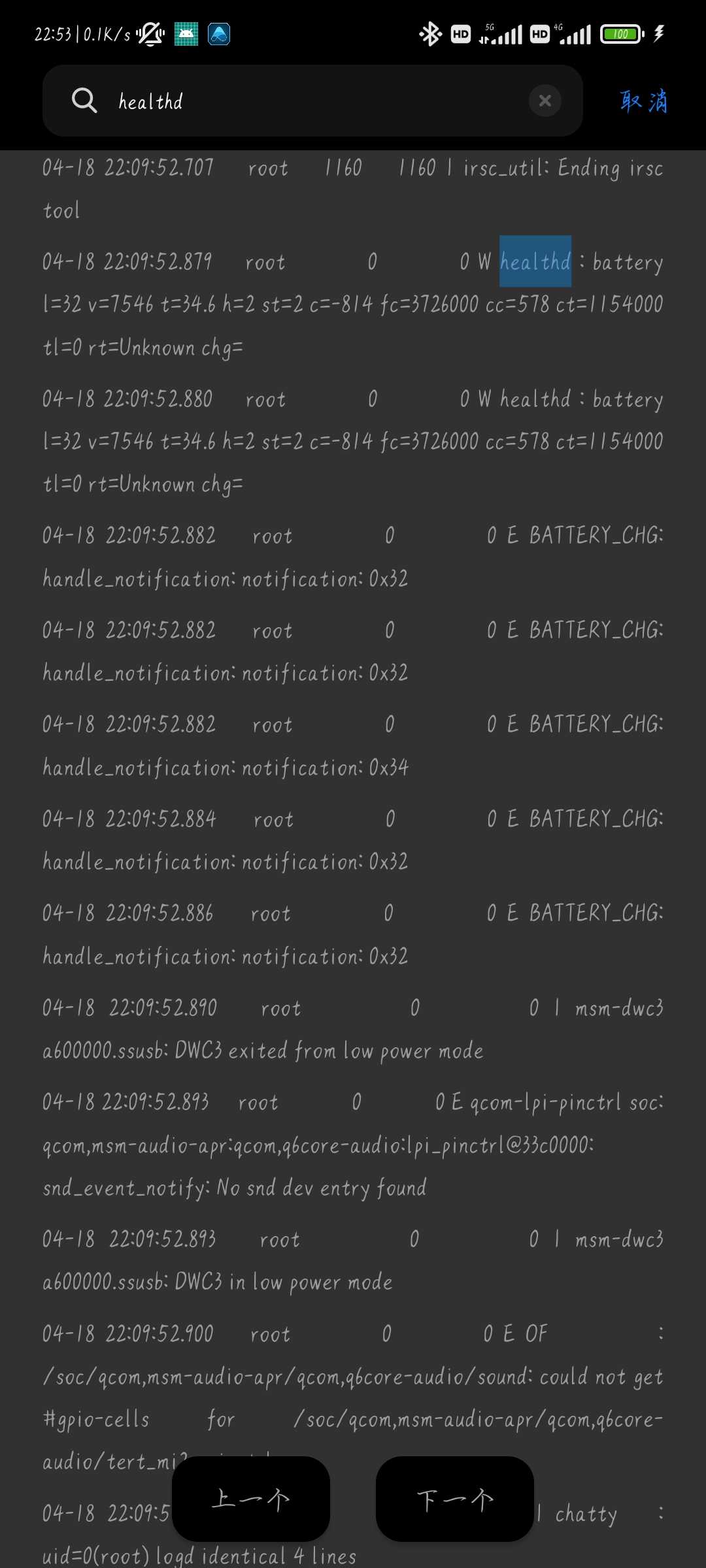Jump to previous match with 上一个
The image size is (706, 1568).
pyautogui.click(x=251, y=1499)
